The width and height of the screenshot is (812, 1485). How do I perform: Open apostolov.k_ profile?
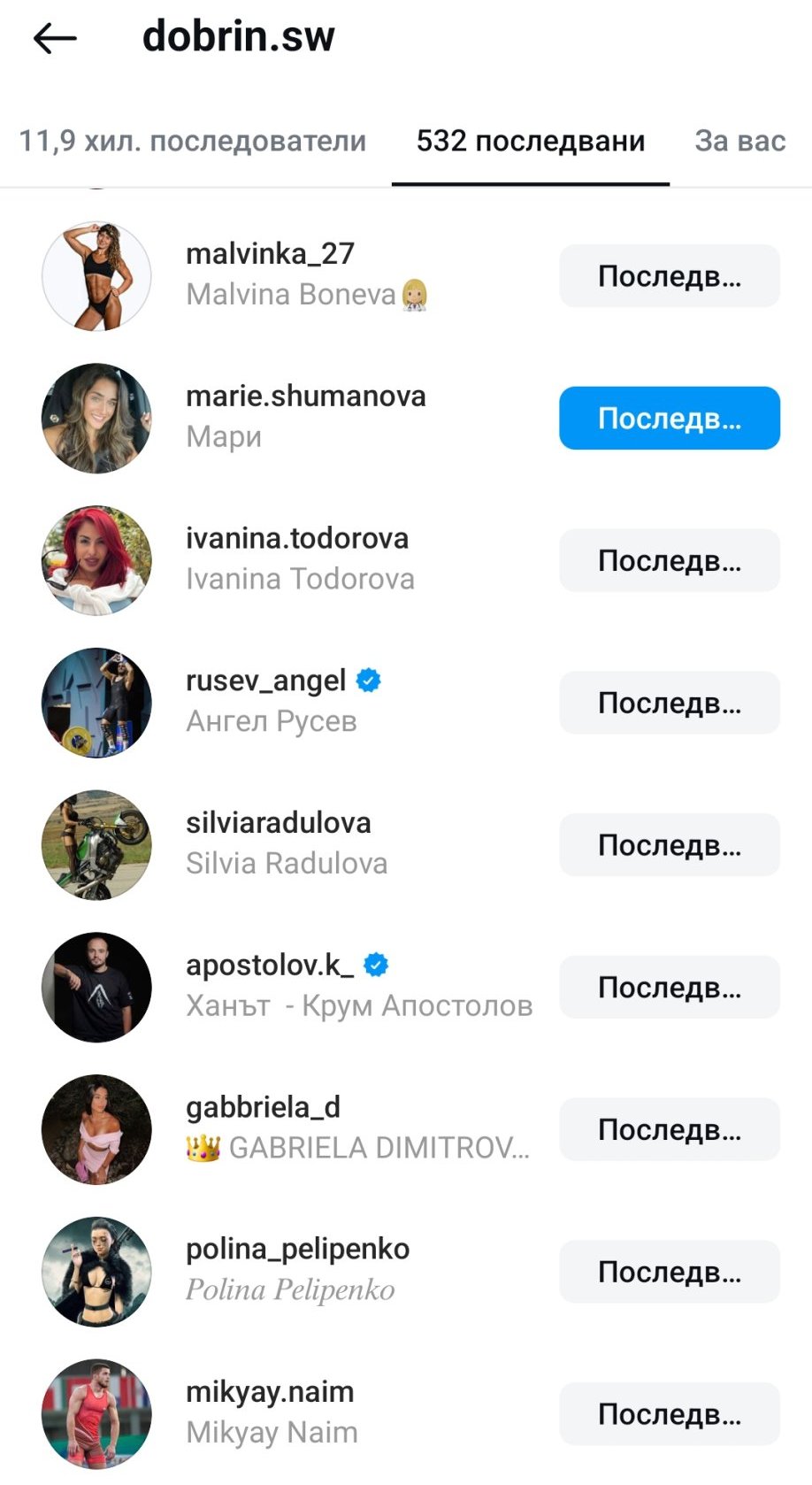point(269,966)
